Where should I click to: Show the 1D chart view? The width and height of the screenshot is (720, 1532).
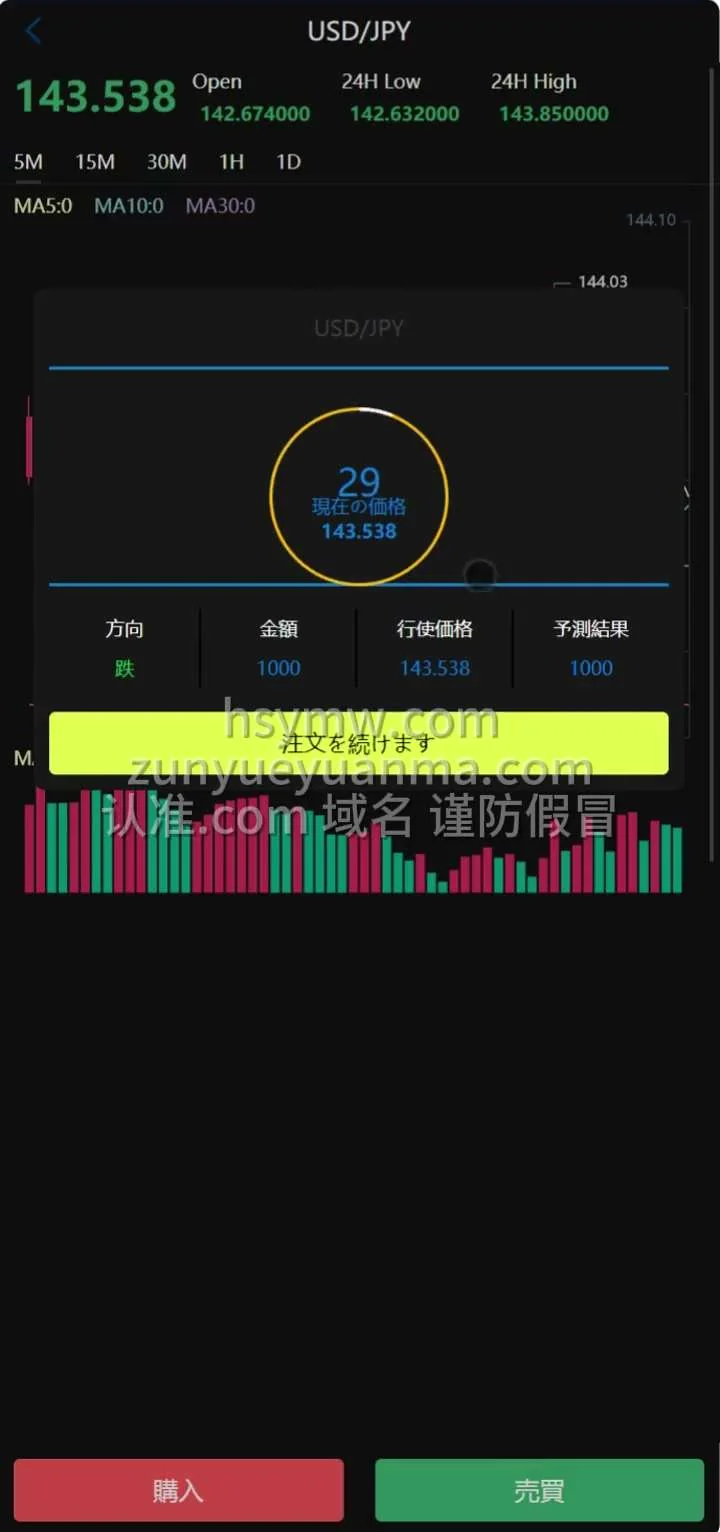click(288, 162)
